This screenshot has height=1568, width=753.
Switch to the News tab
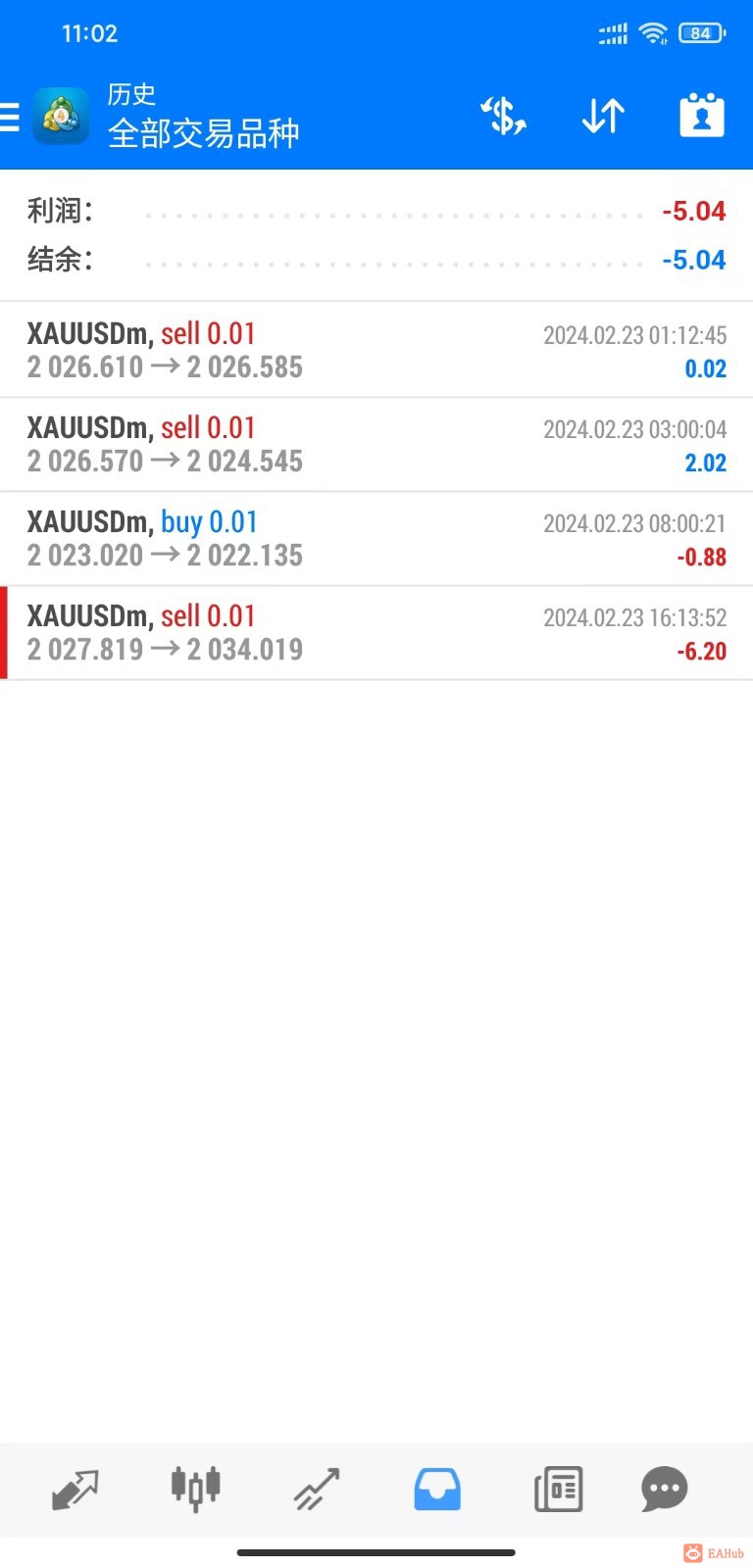[x=558, y=1490]
